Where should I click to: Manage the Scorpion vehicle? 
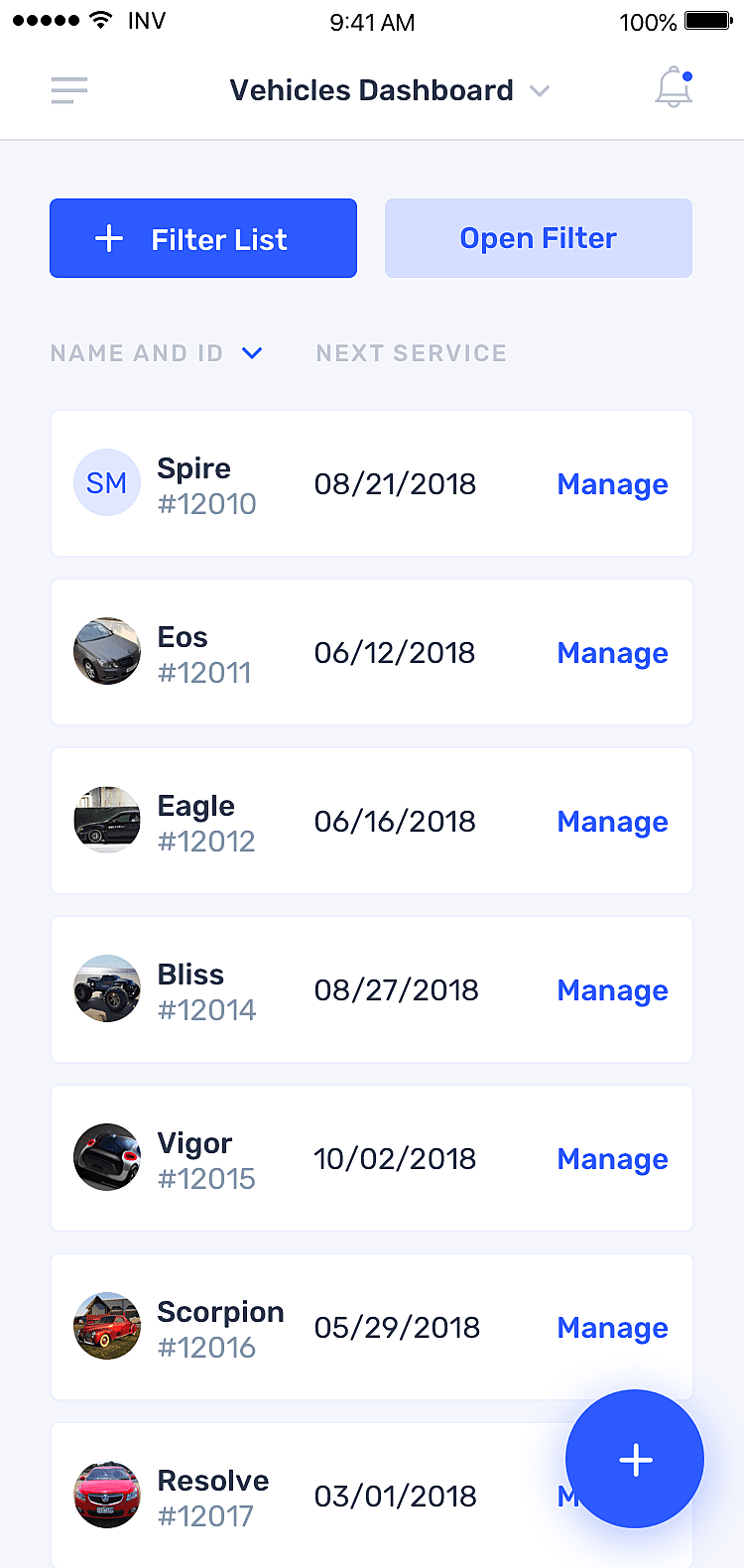tap(612, 1328)
